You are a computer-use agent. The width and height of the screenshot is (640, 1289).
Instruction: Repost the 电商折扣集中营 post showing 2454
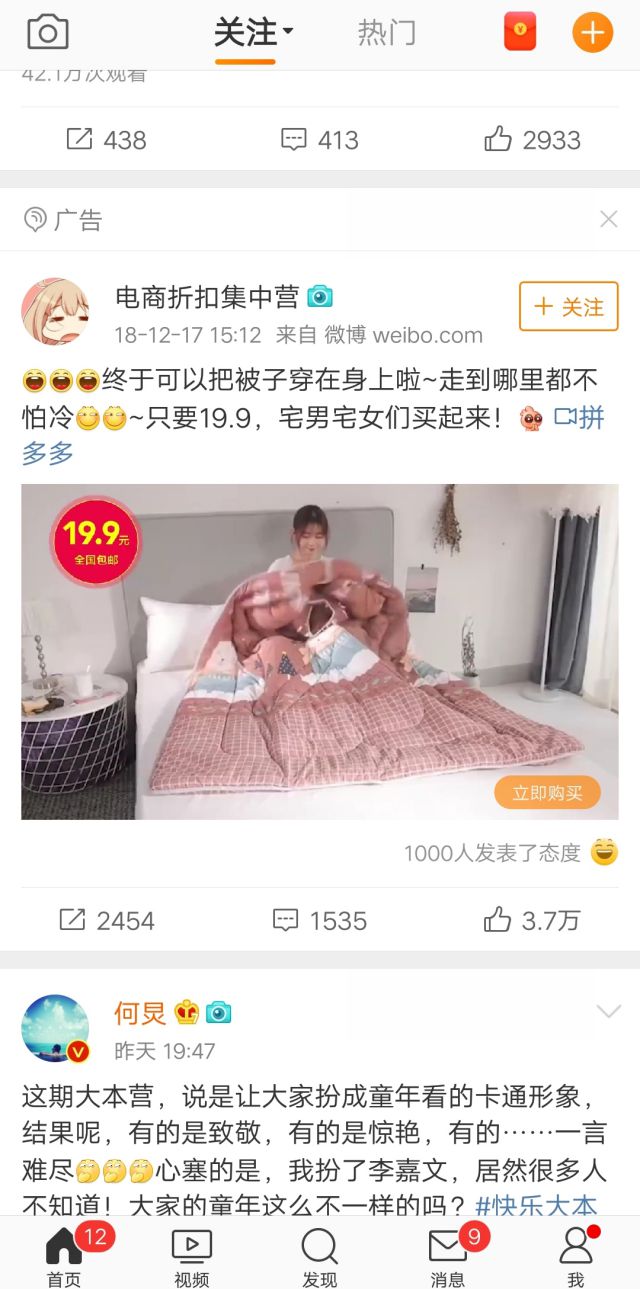(106, 920)
